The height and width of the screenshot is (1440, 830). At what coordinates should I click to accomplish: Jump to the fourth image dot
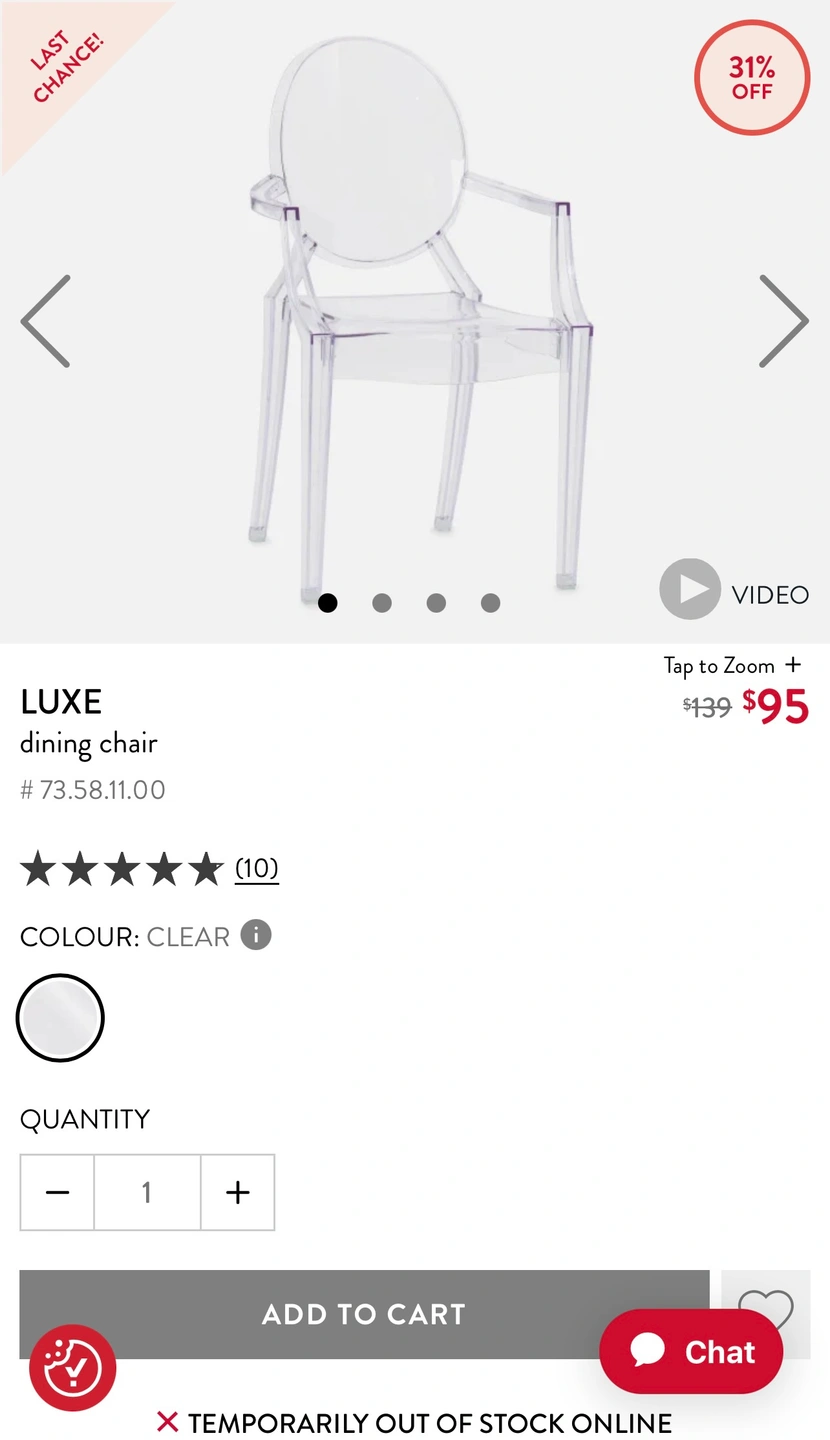[490, 603]
